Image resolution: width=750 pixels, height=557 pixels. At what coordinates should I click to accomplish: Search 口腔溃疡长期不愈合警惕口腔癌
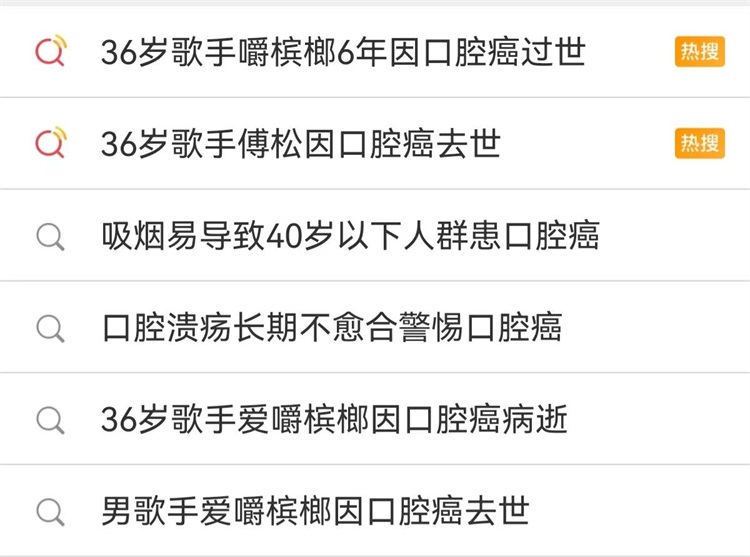[332, 328]
